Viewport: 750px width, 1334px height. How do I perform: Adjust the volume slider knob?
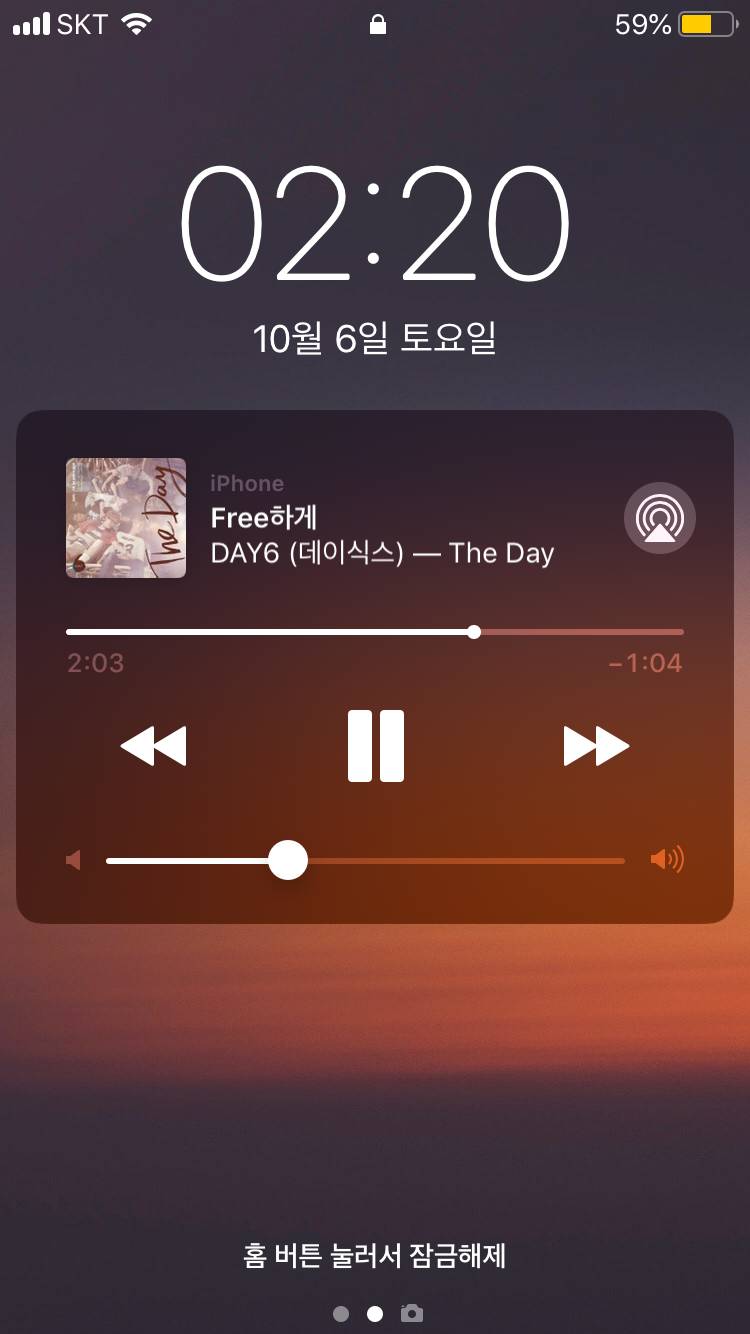pos(287,859)
